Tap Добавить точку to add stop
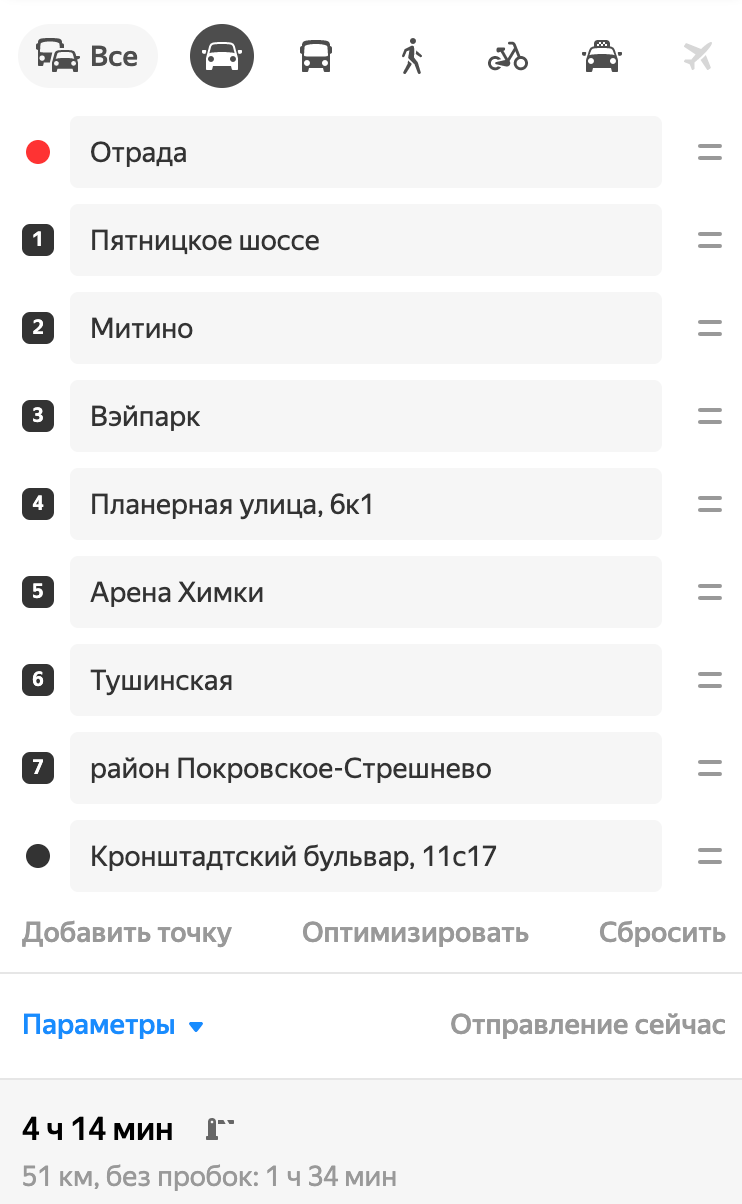 click(x=127, y=933)
